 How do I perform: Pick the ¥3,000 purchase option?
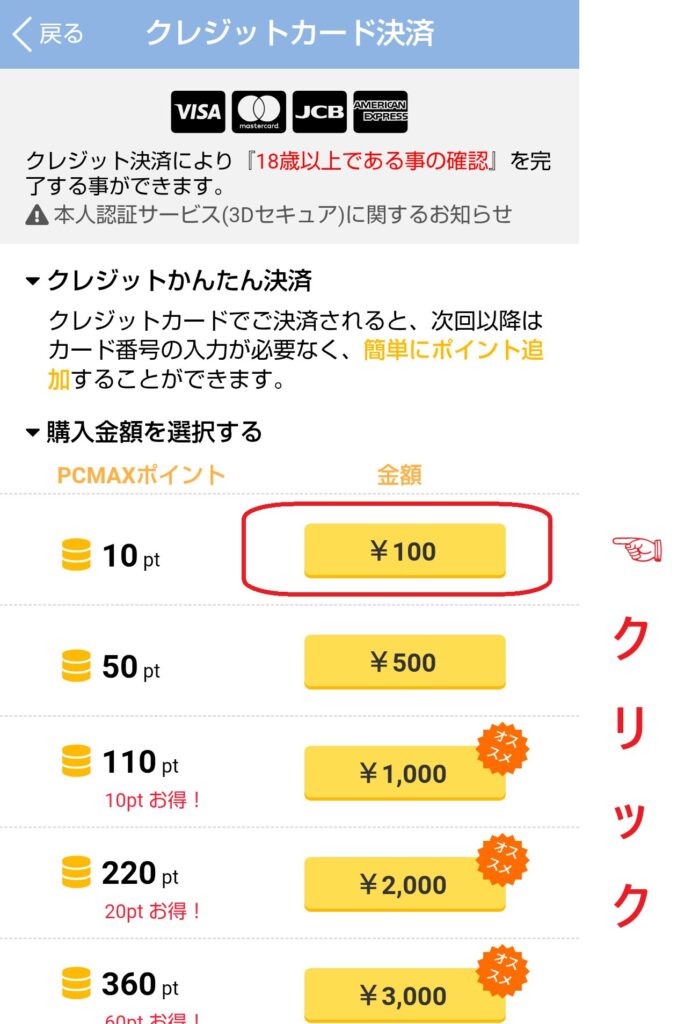tap(404, 995)
